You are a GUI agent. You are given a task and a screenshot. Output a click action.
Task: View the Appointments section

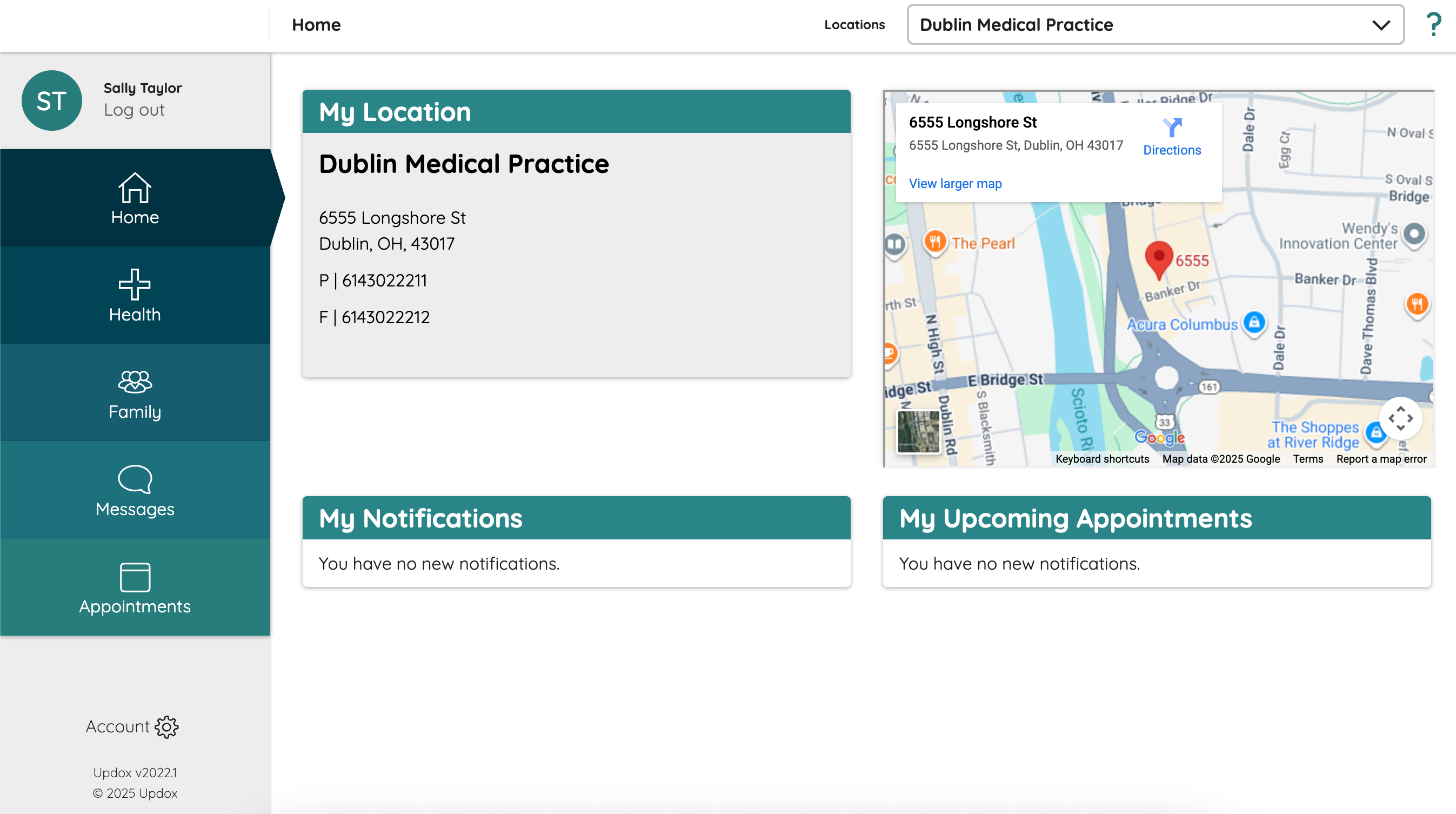point(135,588)
